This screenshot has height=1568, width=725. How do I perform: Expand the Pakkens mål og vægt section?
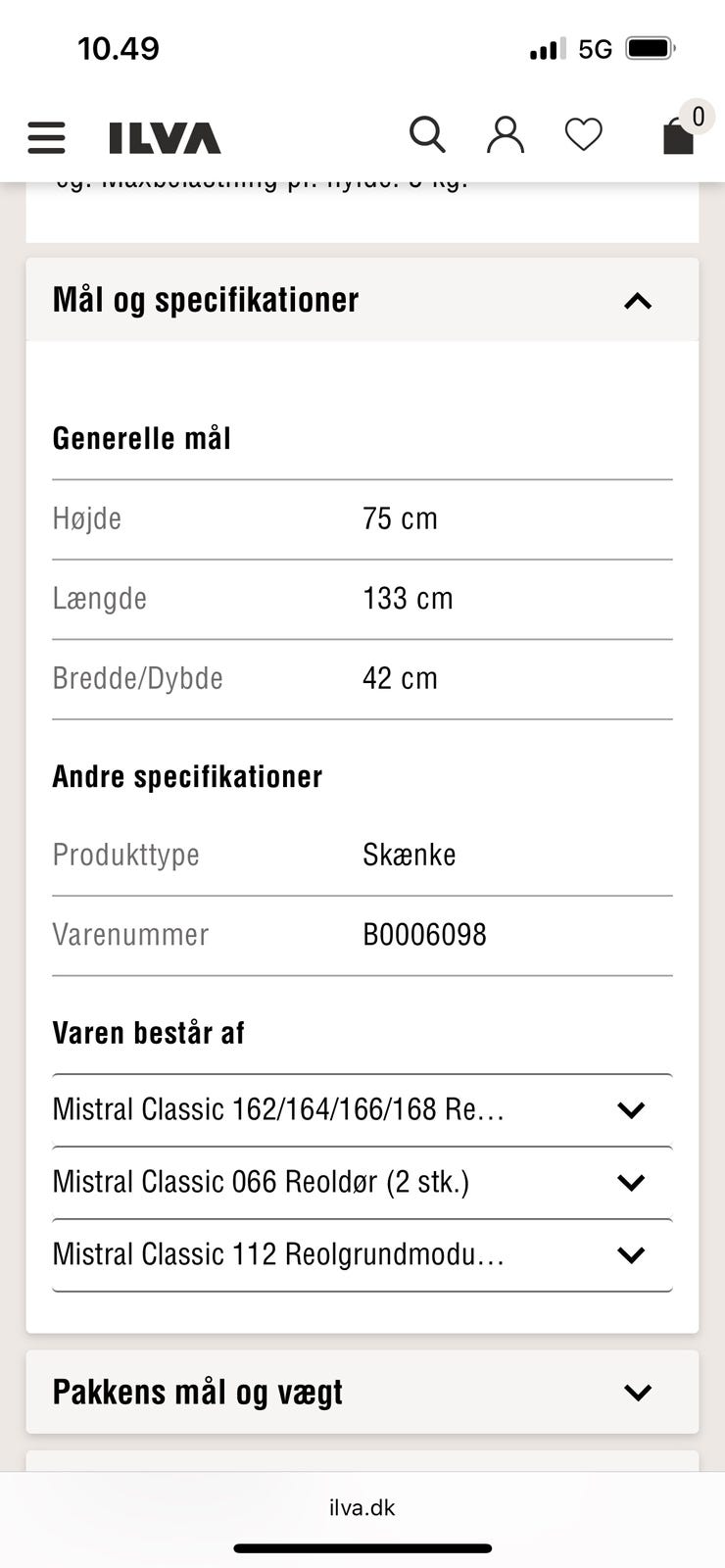click(x=638, y=1392)
